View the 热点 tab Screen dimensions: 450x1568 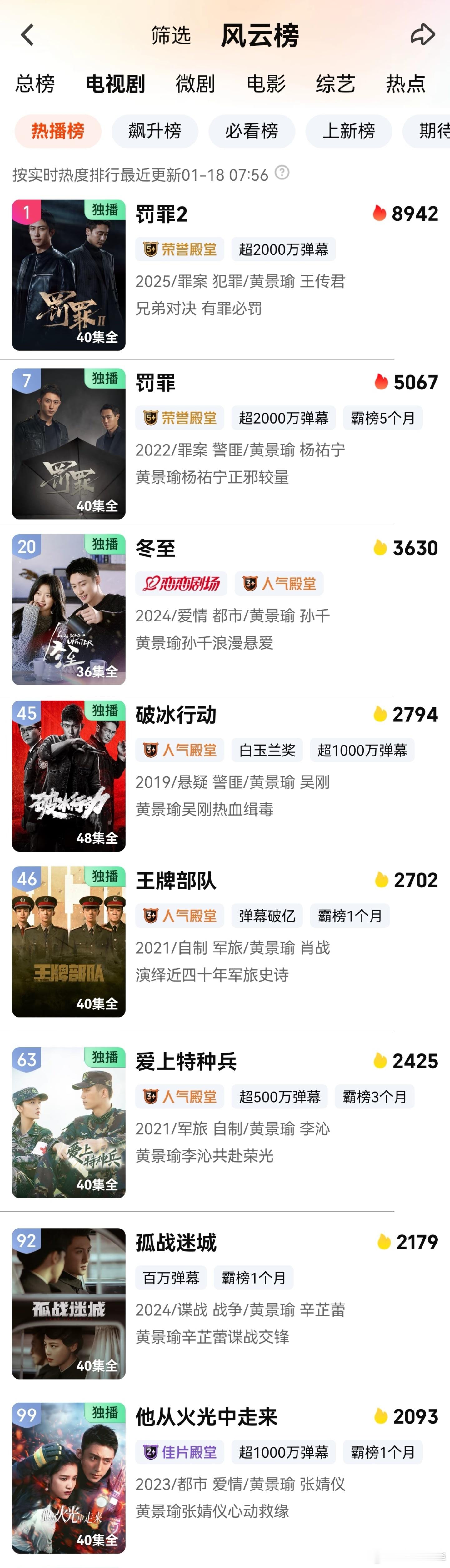click(x=405, y=83)
